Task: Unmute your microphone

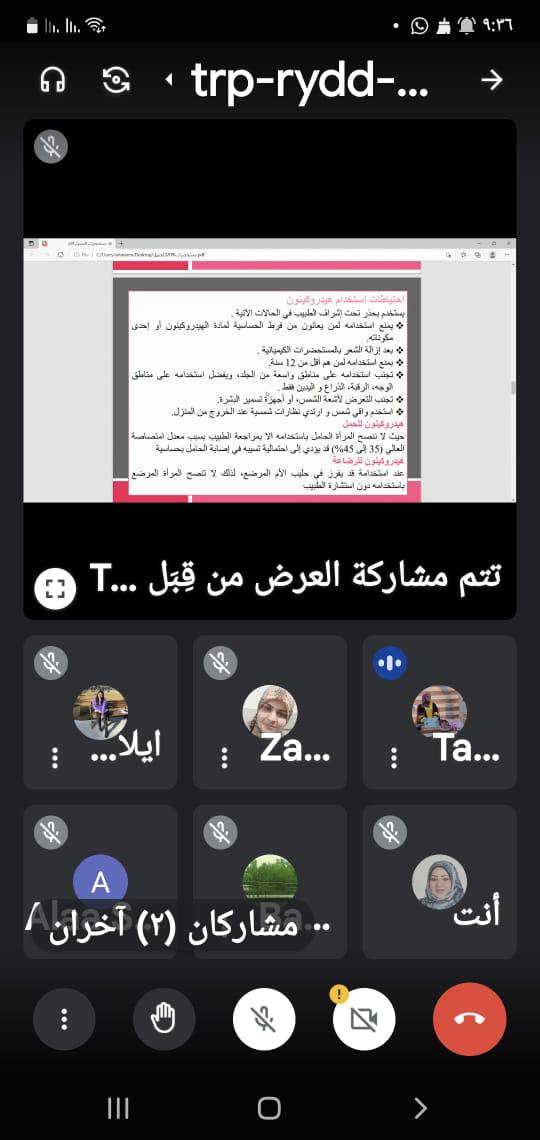Action: [x=264, y=1019]
